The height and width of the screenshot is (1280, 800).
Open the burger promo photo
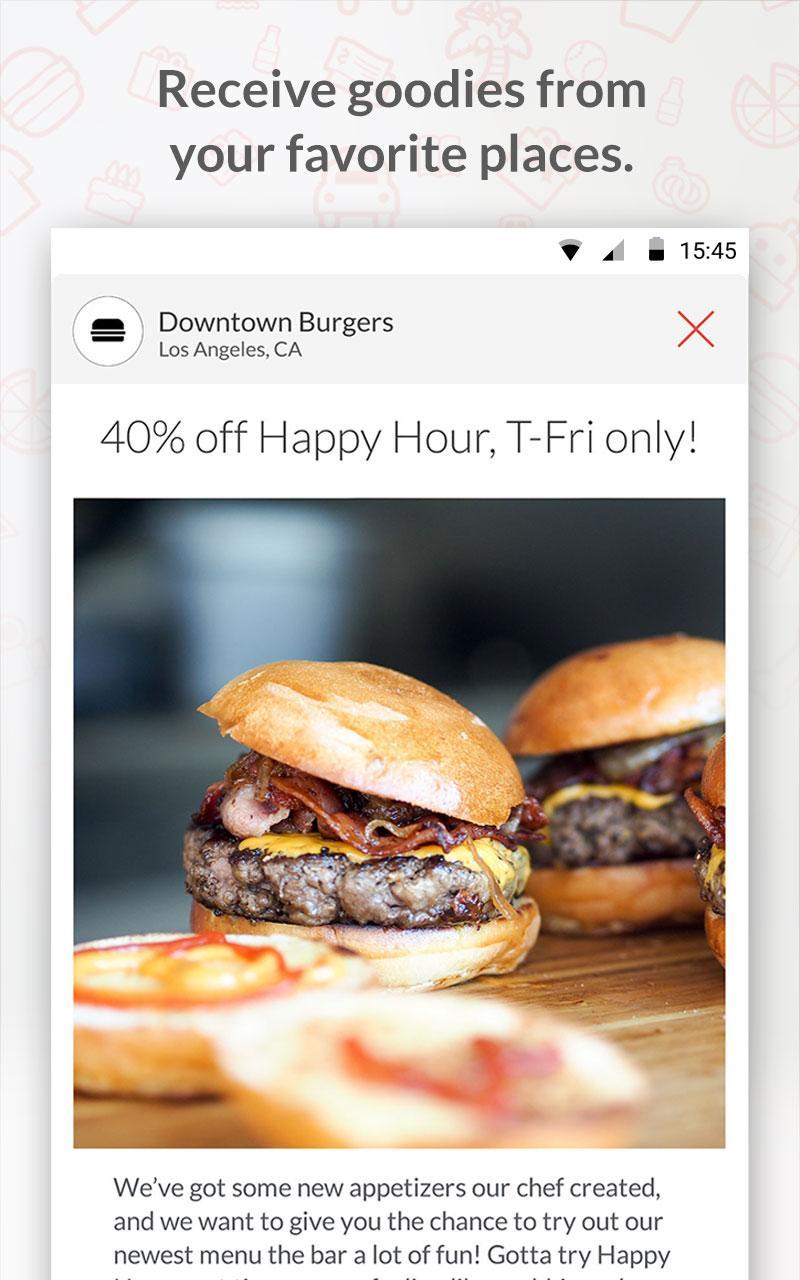pyautogui.click(x=400, y=820)
